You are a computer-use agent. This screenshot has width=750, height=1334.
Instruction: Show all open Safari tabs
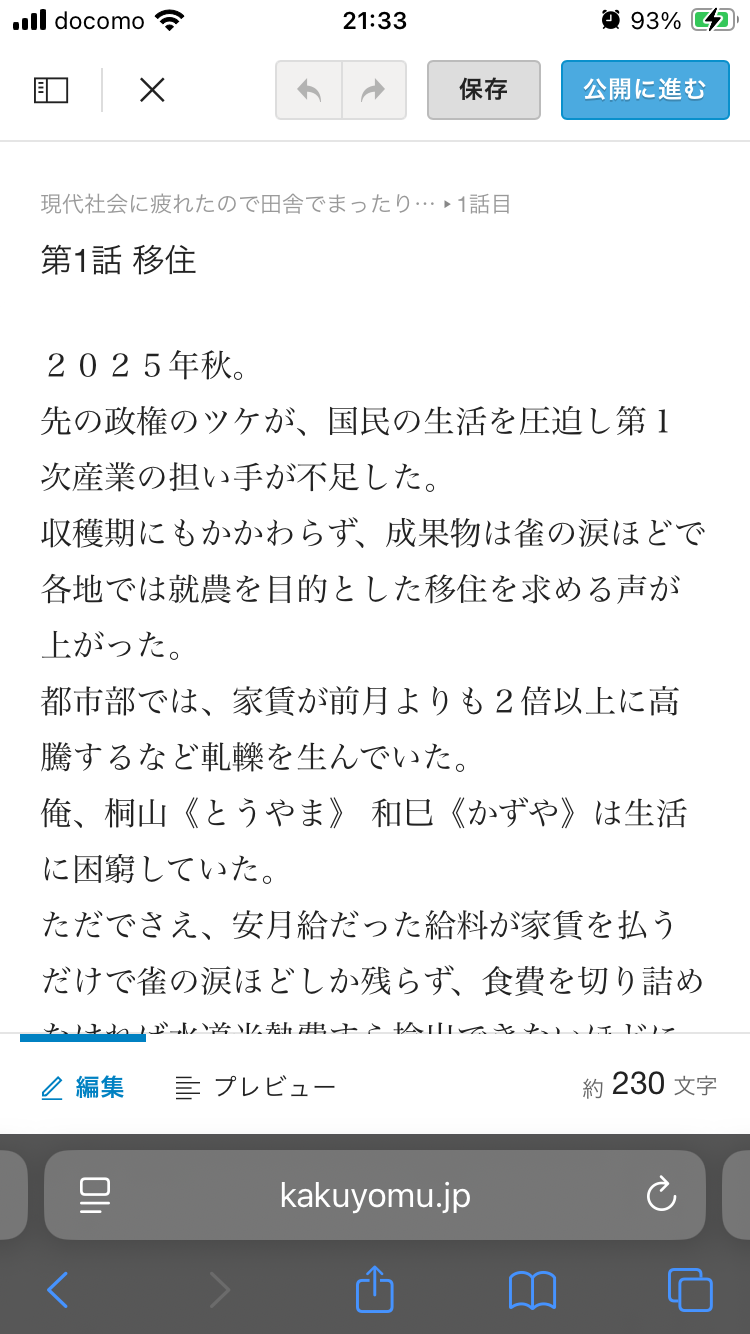pos(689,1290)
